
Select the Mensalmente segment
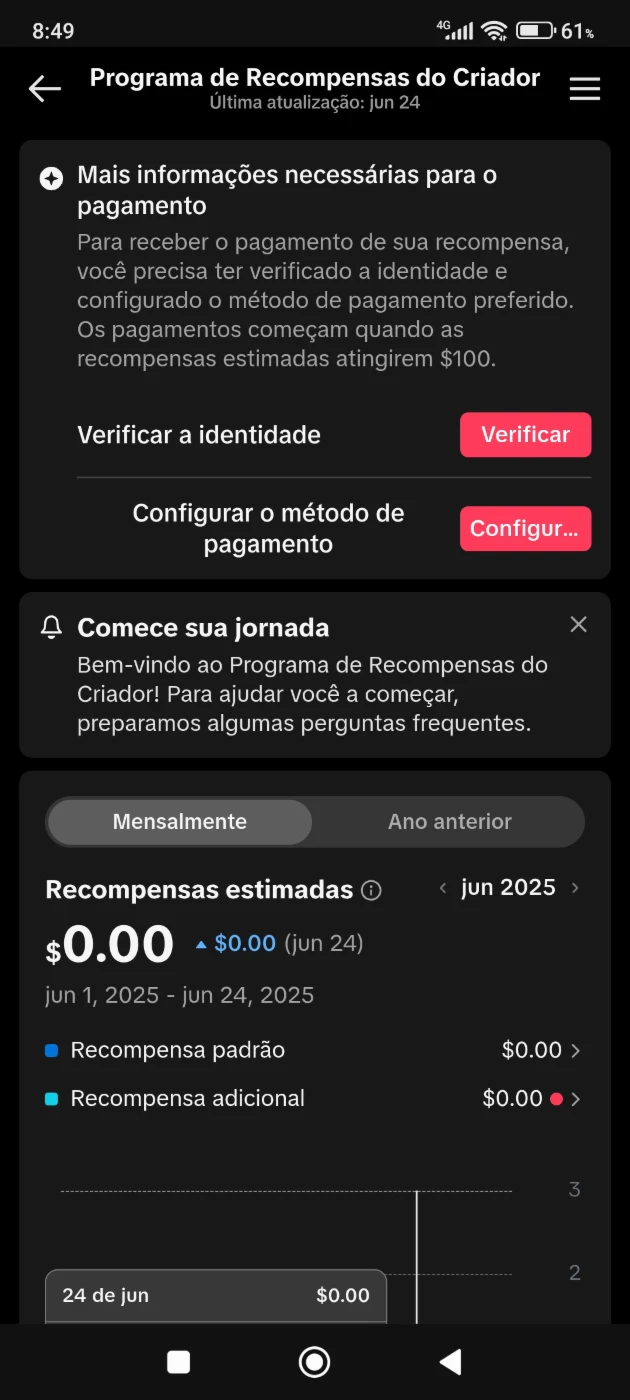(x=180, y=822)
